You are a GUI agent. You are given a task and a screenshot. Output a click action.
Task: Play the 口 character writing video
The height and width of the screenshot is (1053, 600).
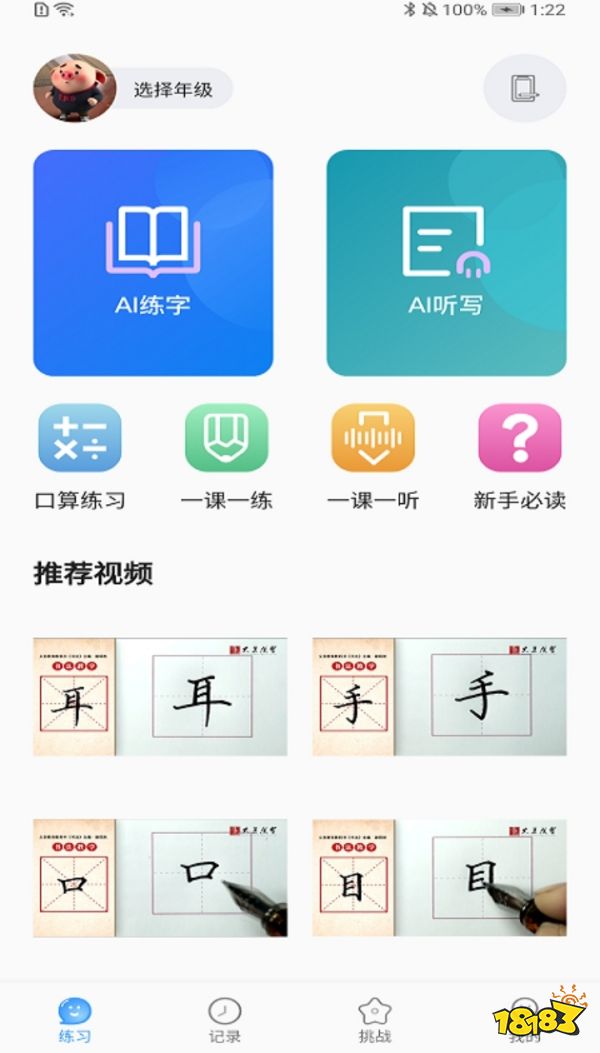(x=160, y=877)
